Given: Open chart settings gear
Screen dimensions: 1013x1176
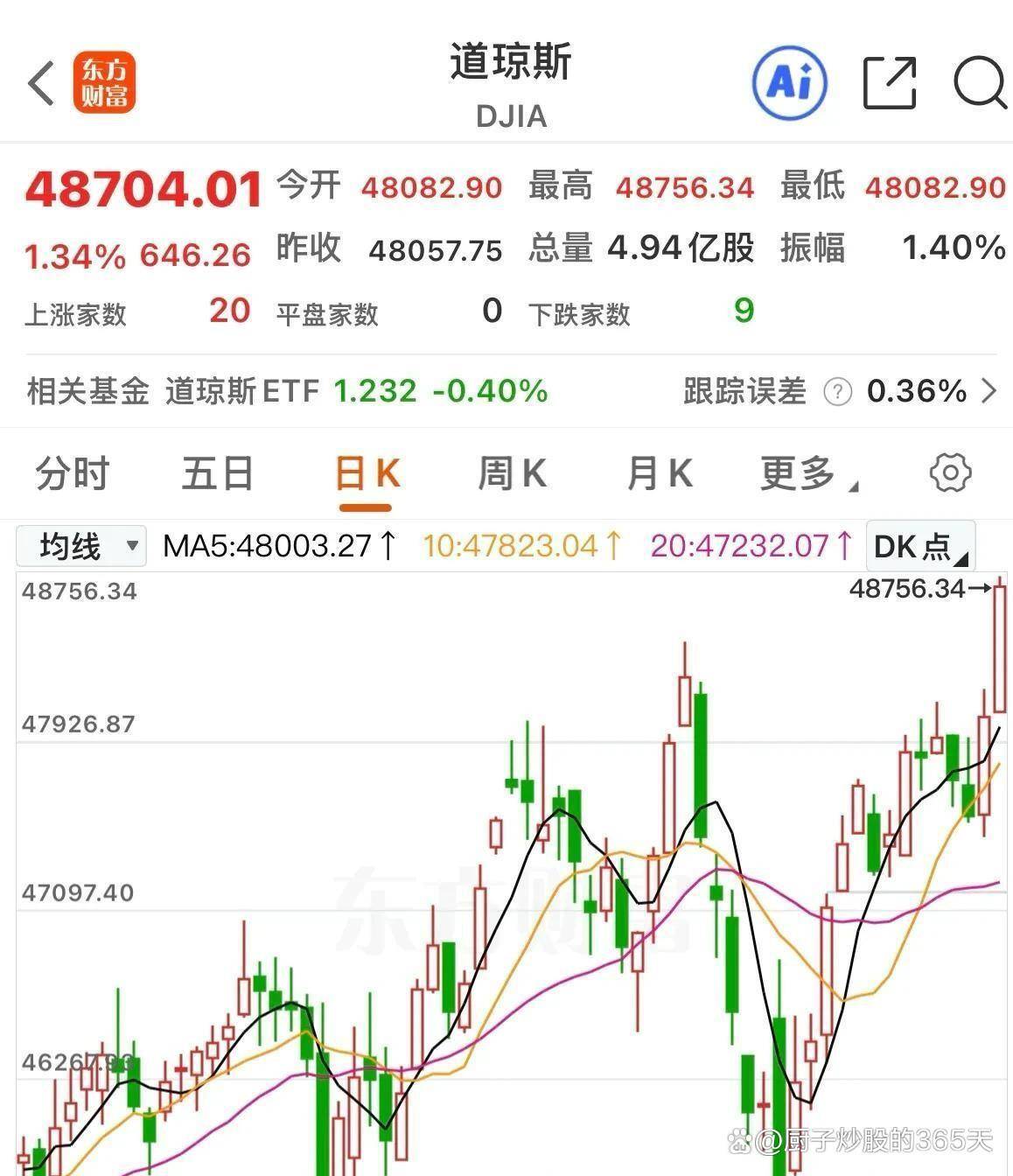Looking at the screenshot, I should pos(950,473).
